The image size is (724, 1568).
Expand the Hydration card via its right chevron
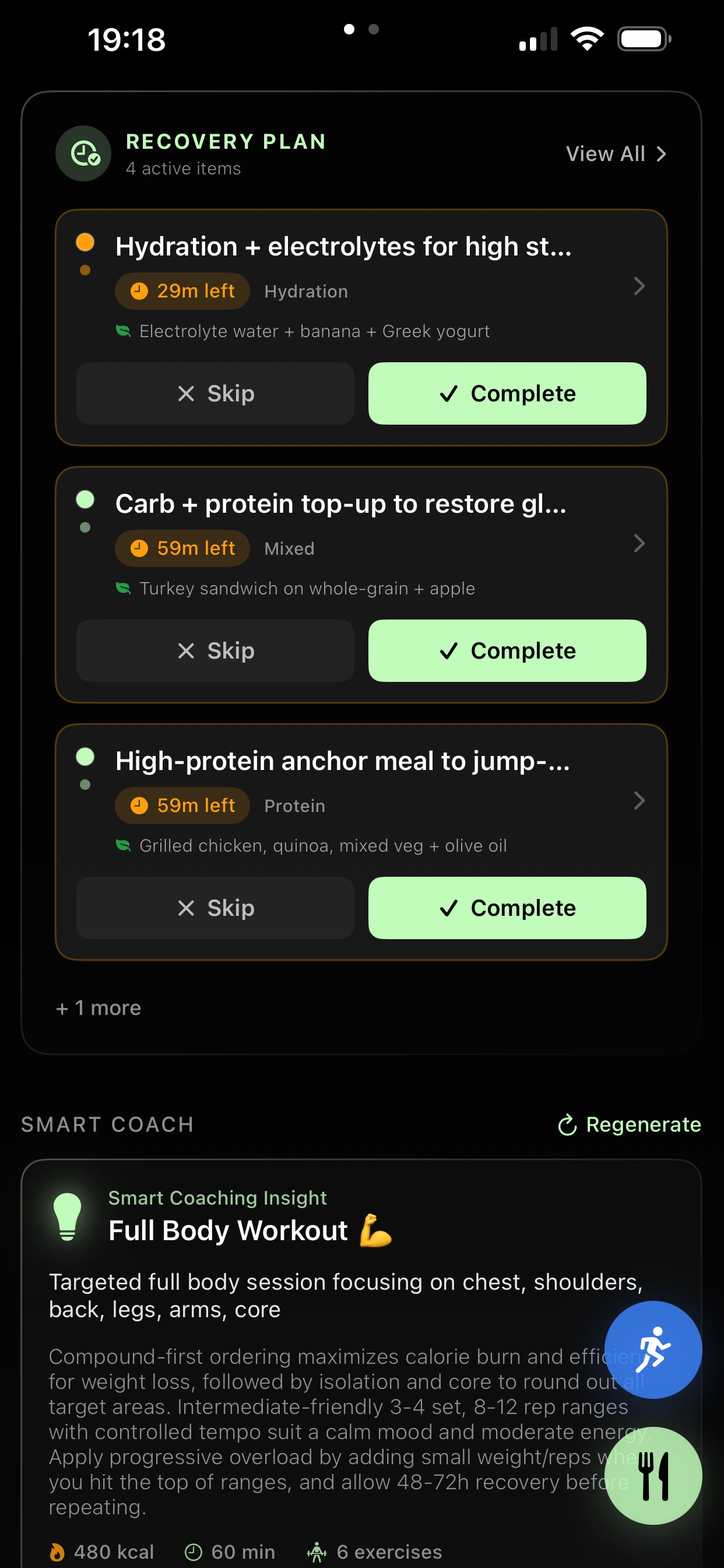[639, 286]
